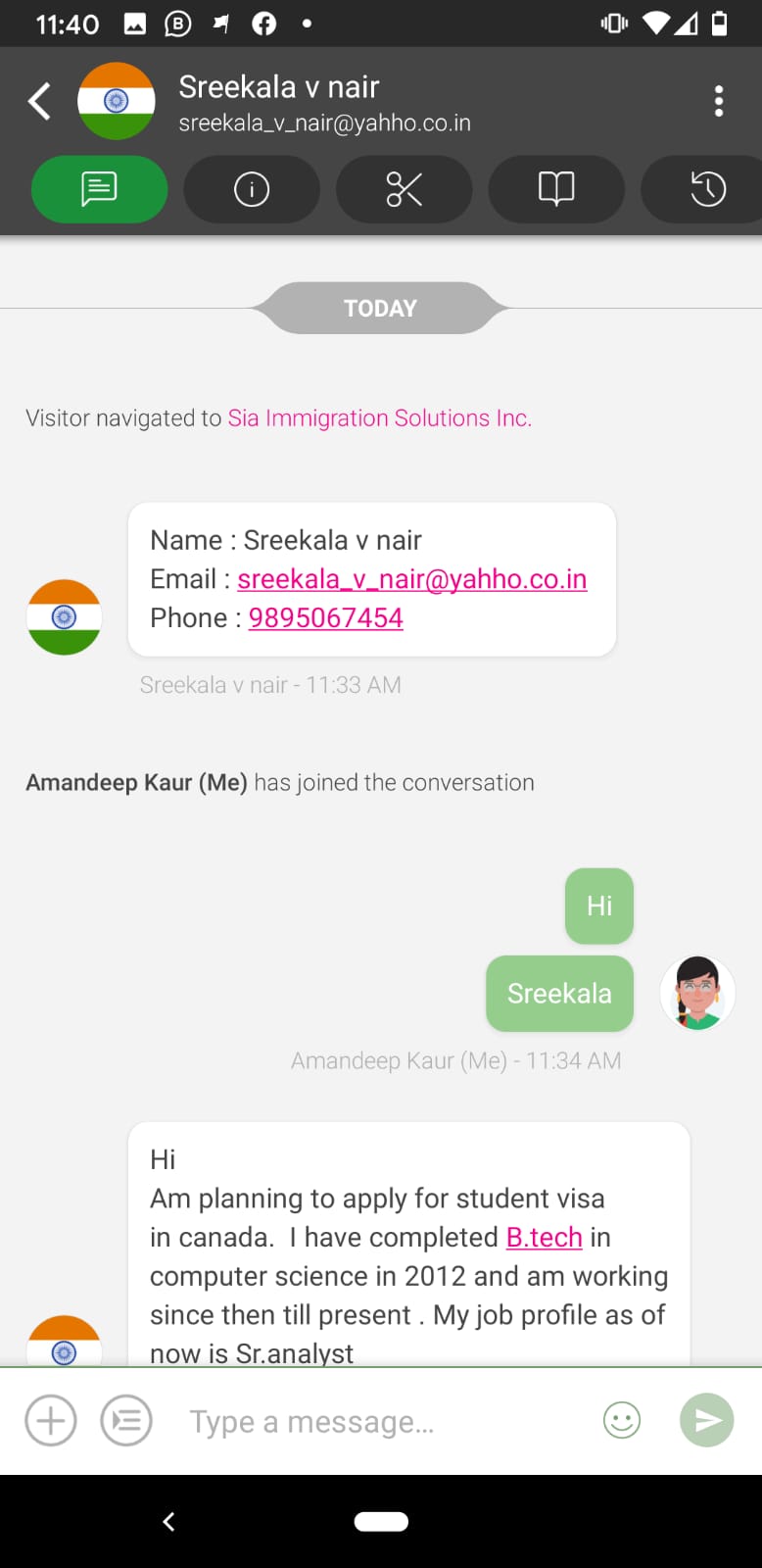The height and width of the screenshot is (1568, 762).
Task: Tap the system back button
Action: coord(168,1521)
